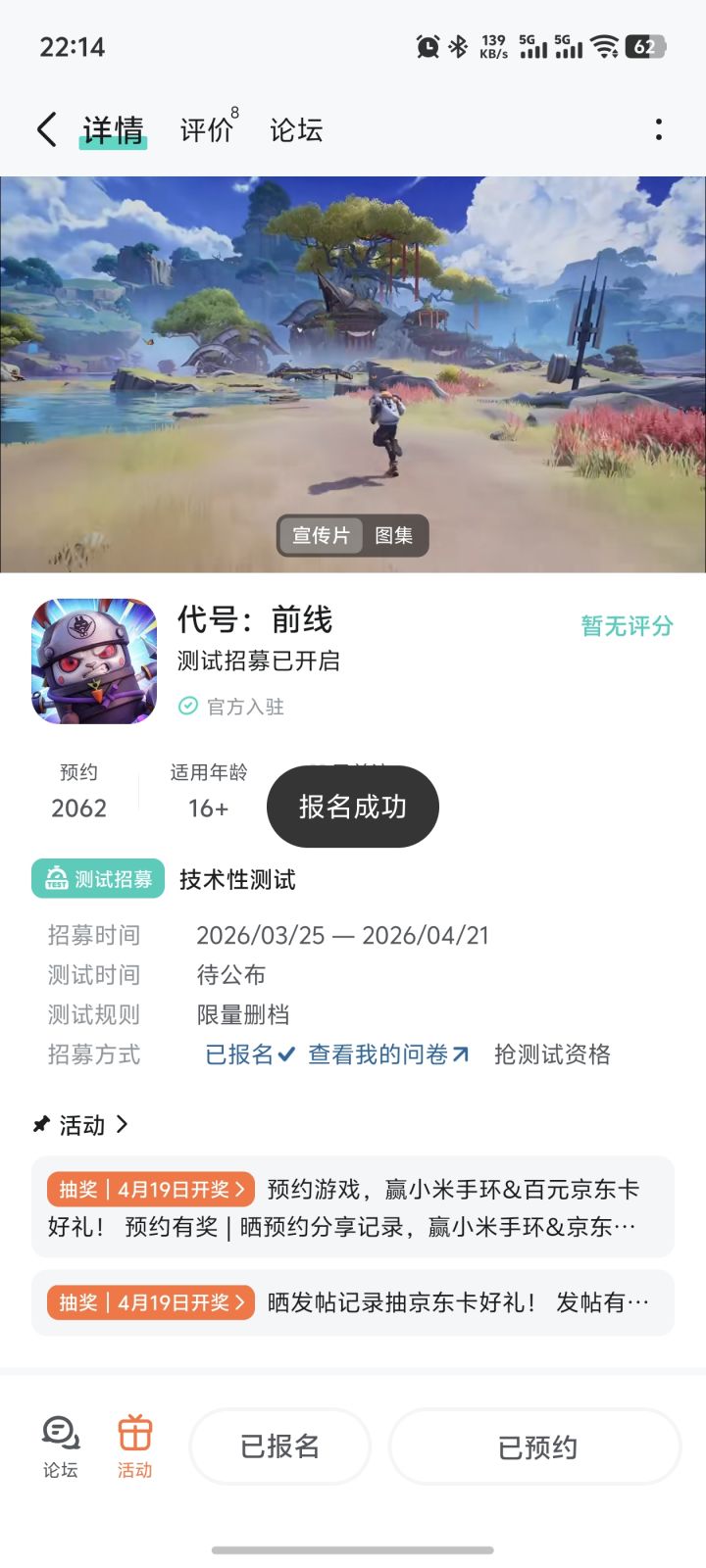The height and width of the screenshot is (1568, 706).
Task: Tap the 已预约 button
Action: point(533,1445)
